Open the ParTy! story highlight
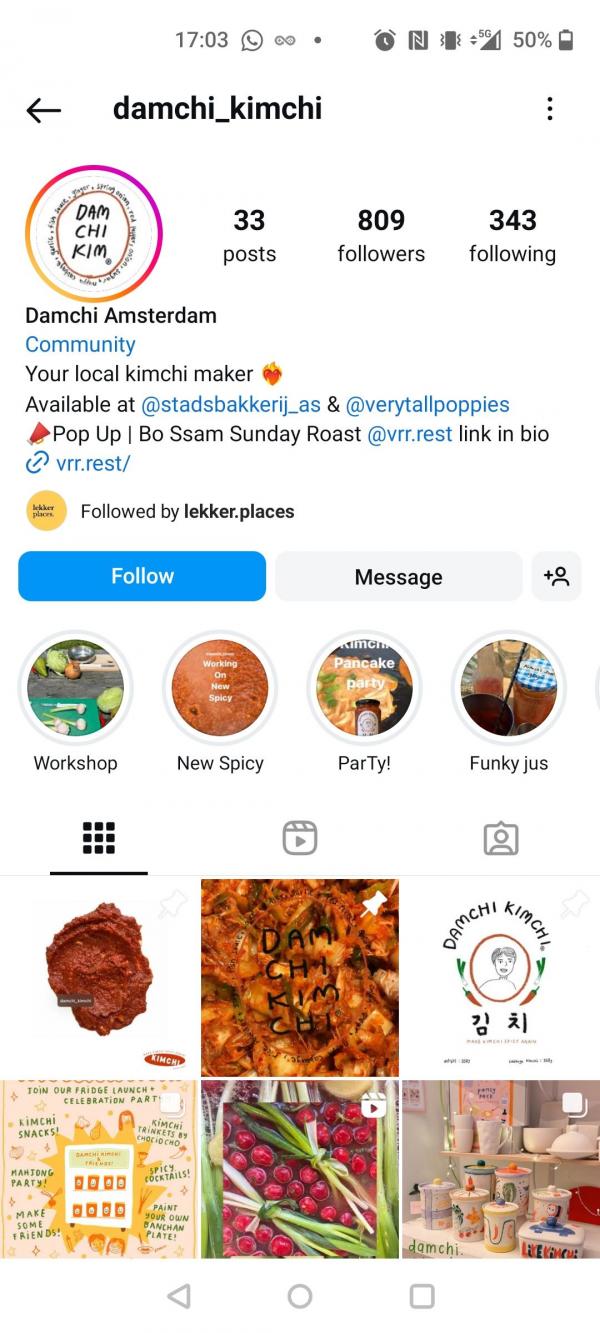Image resolution: width=600 pixels, height=1333 pixels. click(364, 688)
